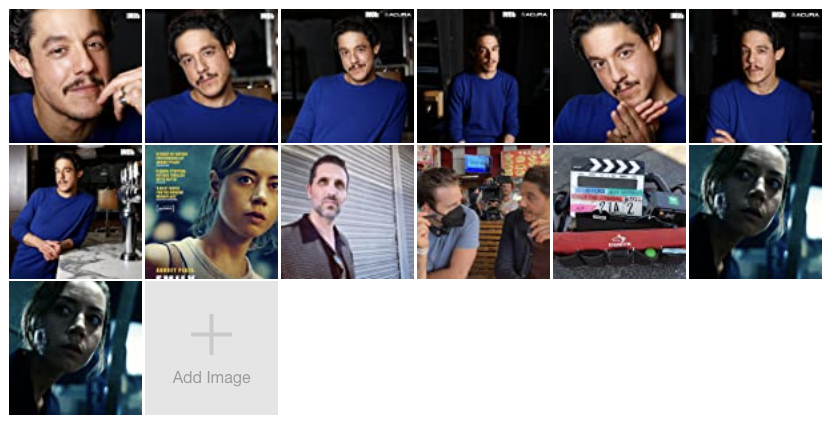View behind-the-scenes photo with masked crew member
Screen dimensions: 832x428
point(483,212)
